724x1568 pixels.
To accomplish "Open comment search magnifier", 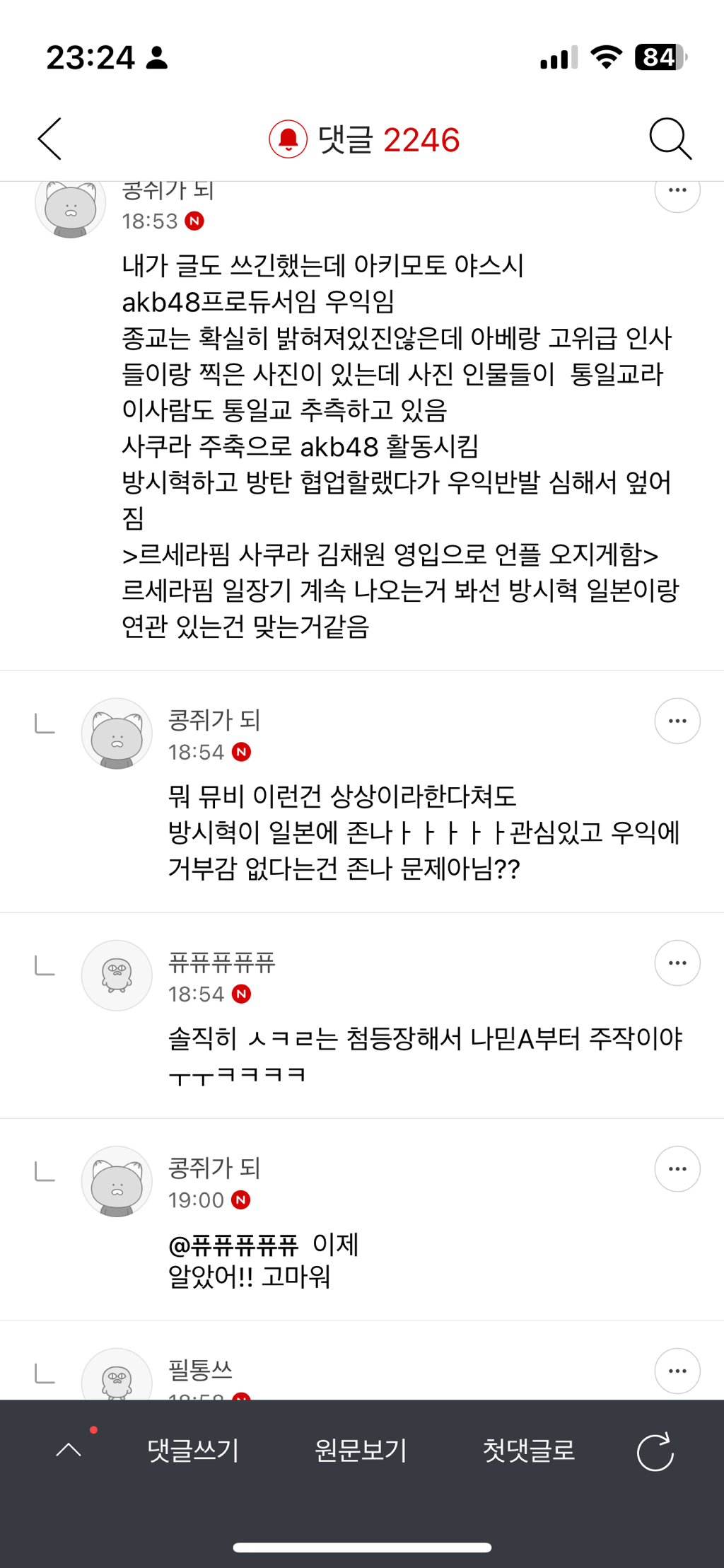I will 670,139.
